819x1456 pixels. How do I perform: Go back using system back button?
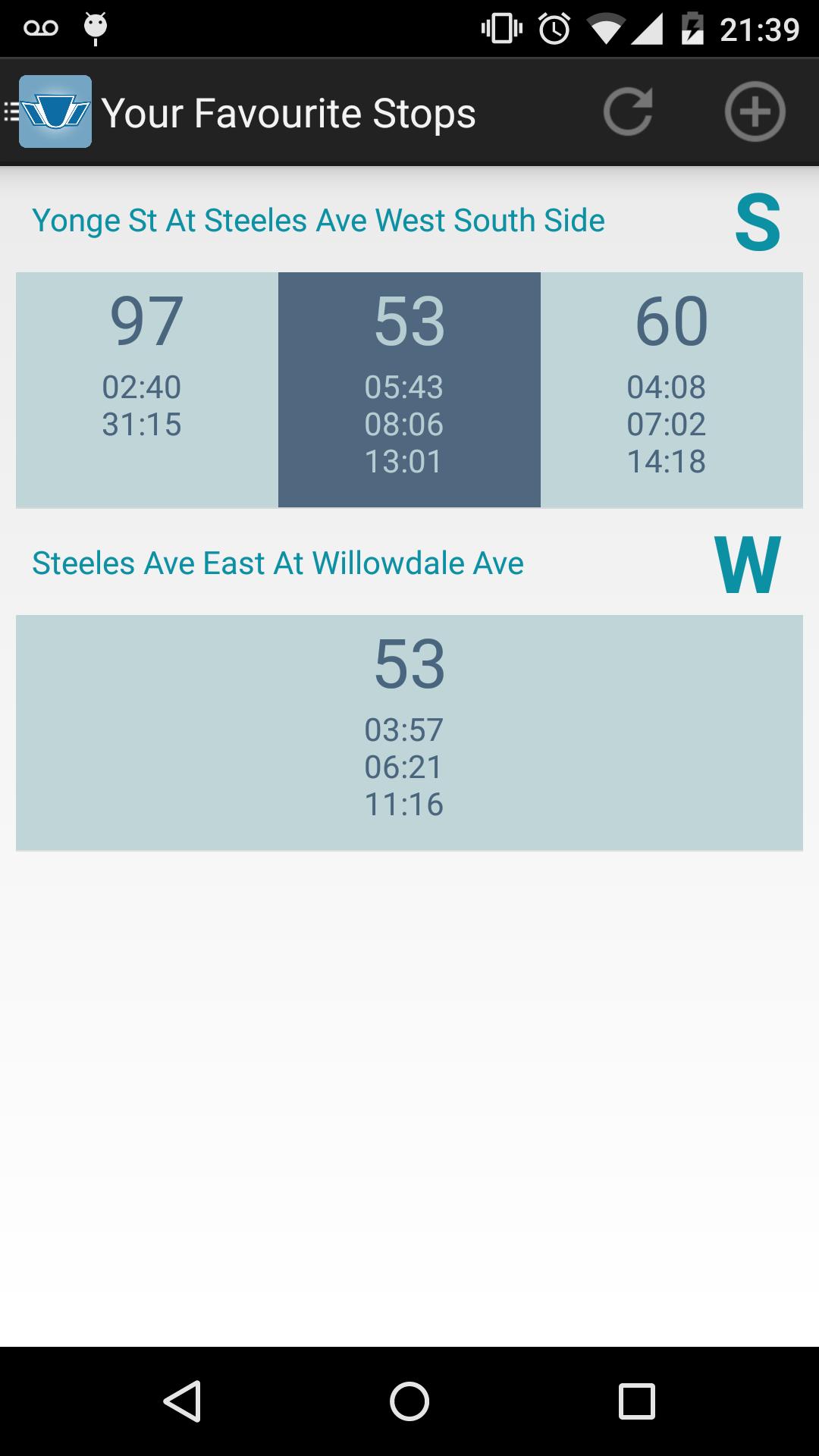[x=182, y=1401]
